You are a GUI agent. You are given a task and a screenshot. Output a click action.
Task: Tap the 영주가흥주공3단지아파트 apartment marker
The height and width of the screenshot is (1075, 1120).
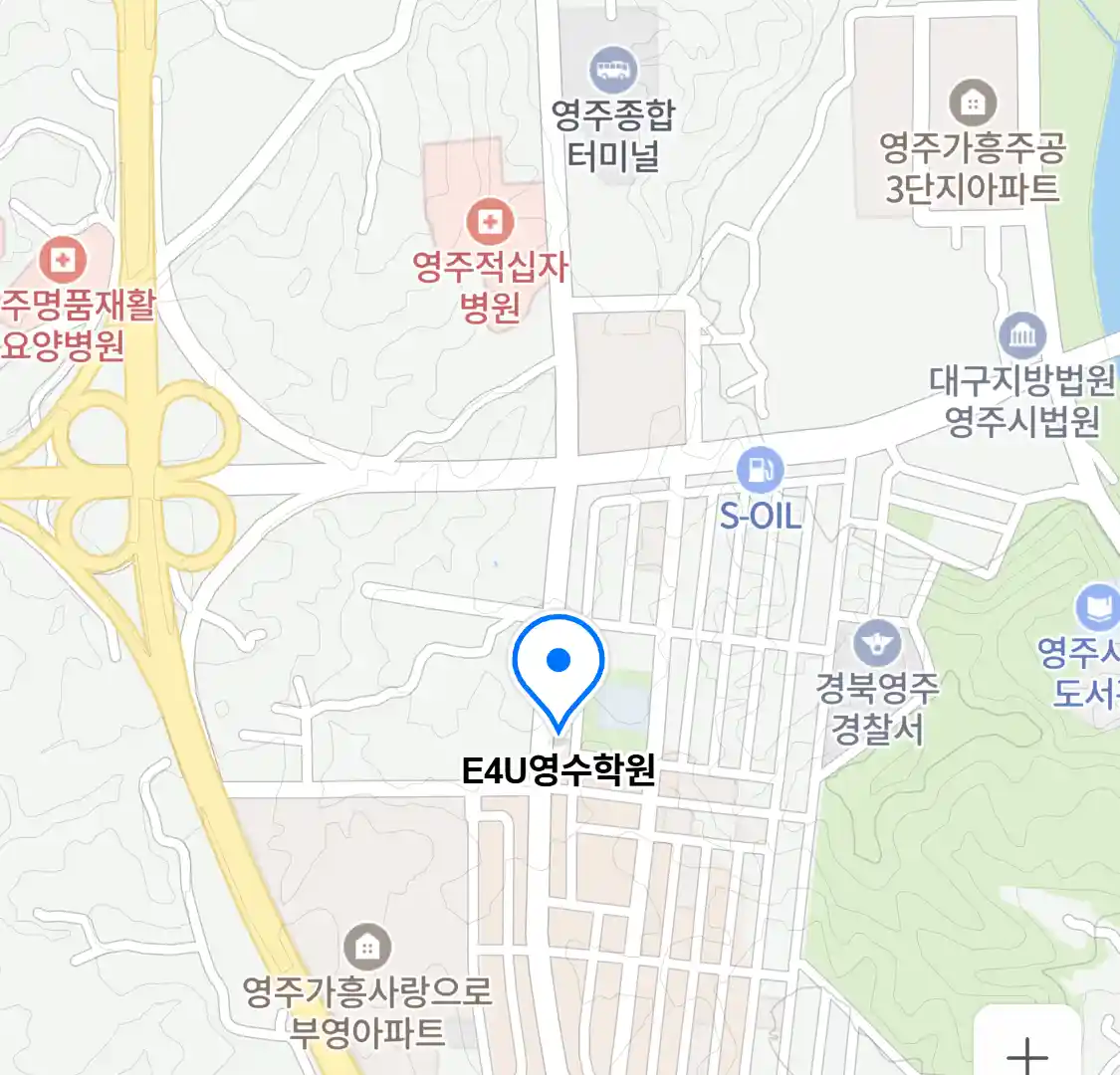coord(973,103)
